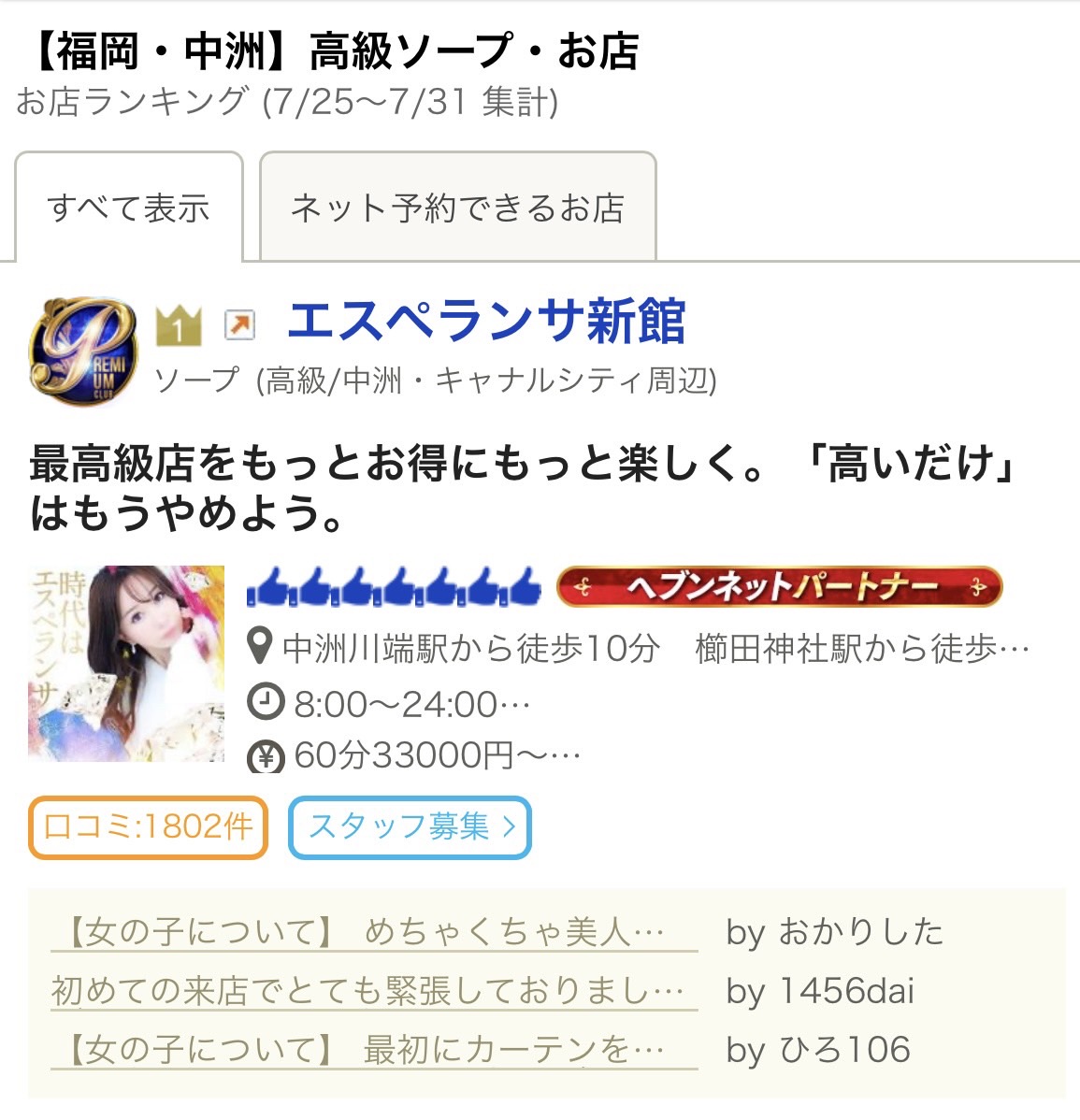Open the エスペランサ新館 shop link
Screen dimensions: 1080x1120
pyautogui.click(x=486, y=321)
